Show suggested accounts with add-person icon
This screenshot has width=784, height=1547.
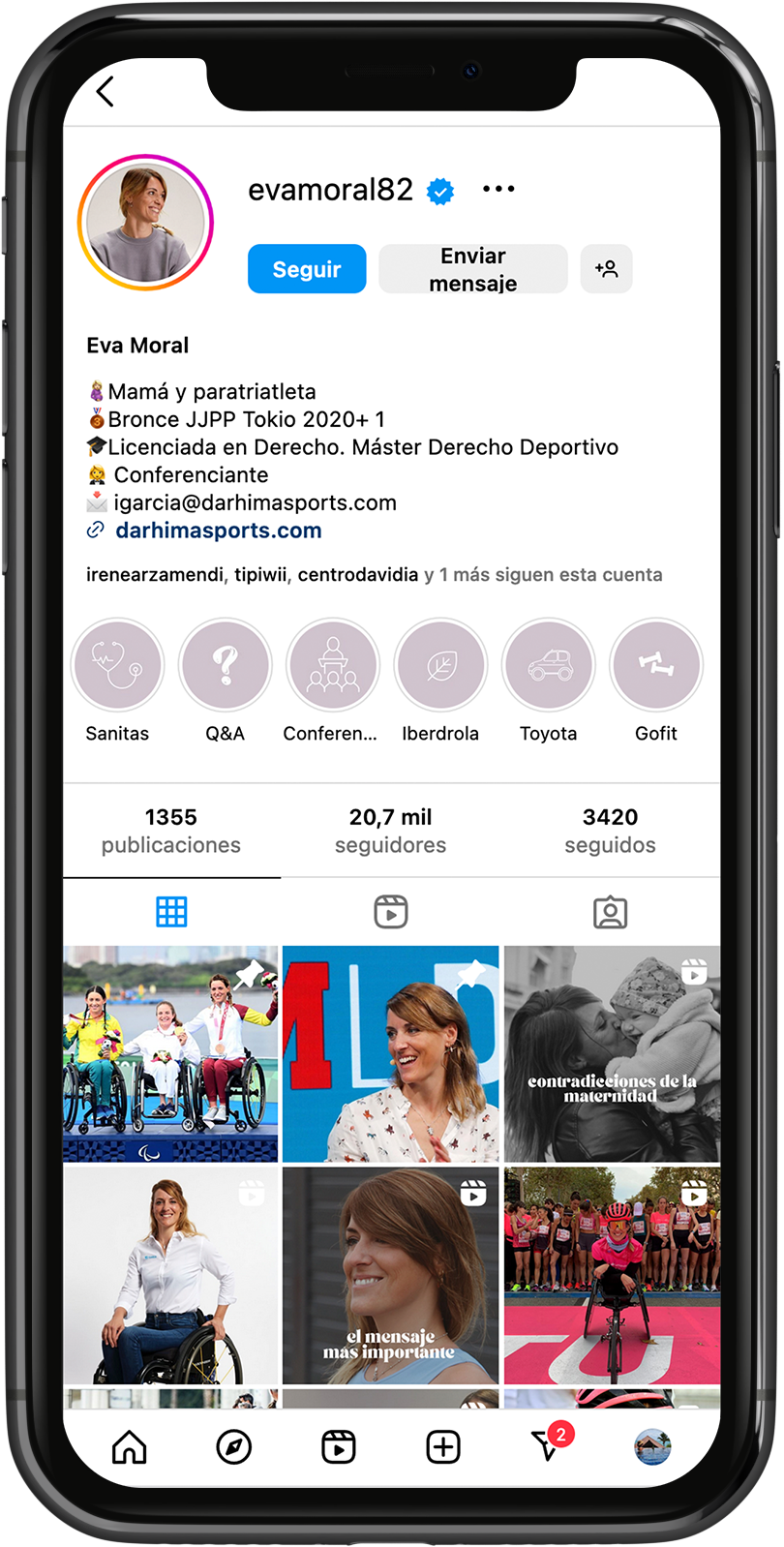[607, 269]
